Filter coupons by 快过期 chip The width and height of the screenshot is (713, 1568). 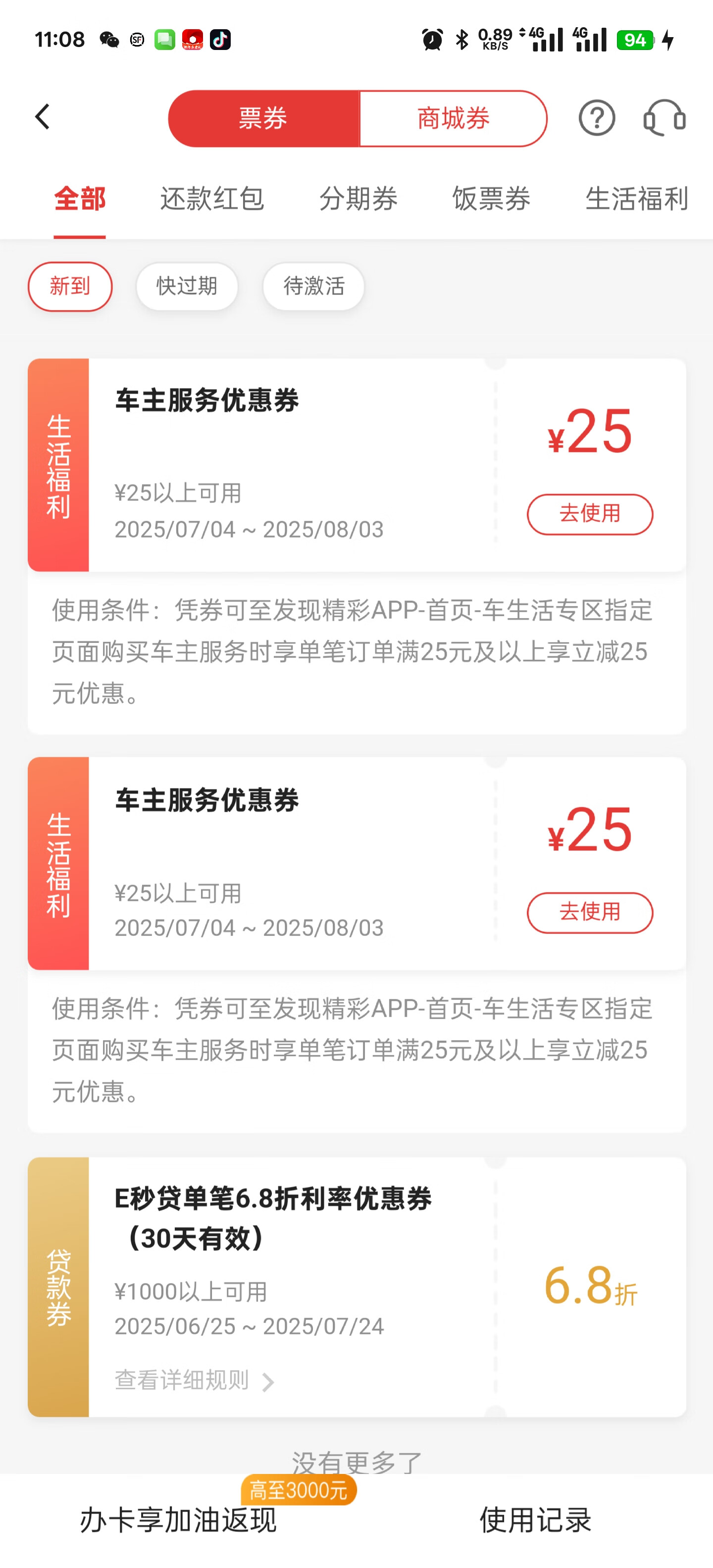click(x=187, y=286)
